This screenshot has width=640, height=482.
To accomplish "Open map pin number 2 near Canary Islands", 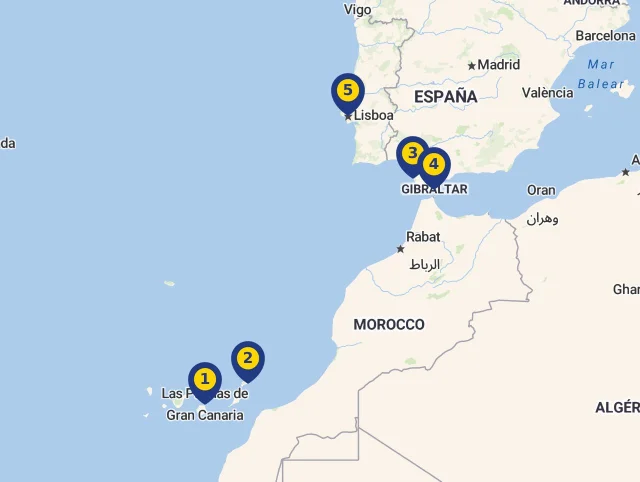I will click(x=248, y=359).
